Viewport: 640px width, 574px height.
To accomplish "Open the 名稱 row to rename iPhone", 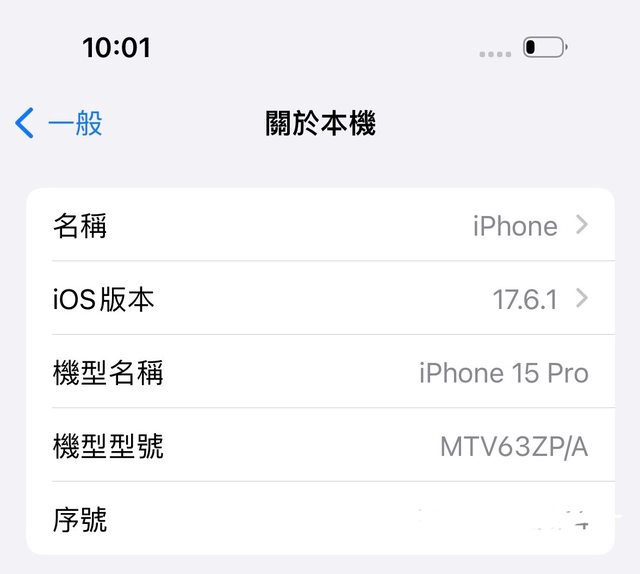I will pos(320,226).
